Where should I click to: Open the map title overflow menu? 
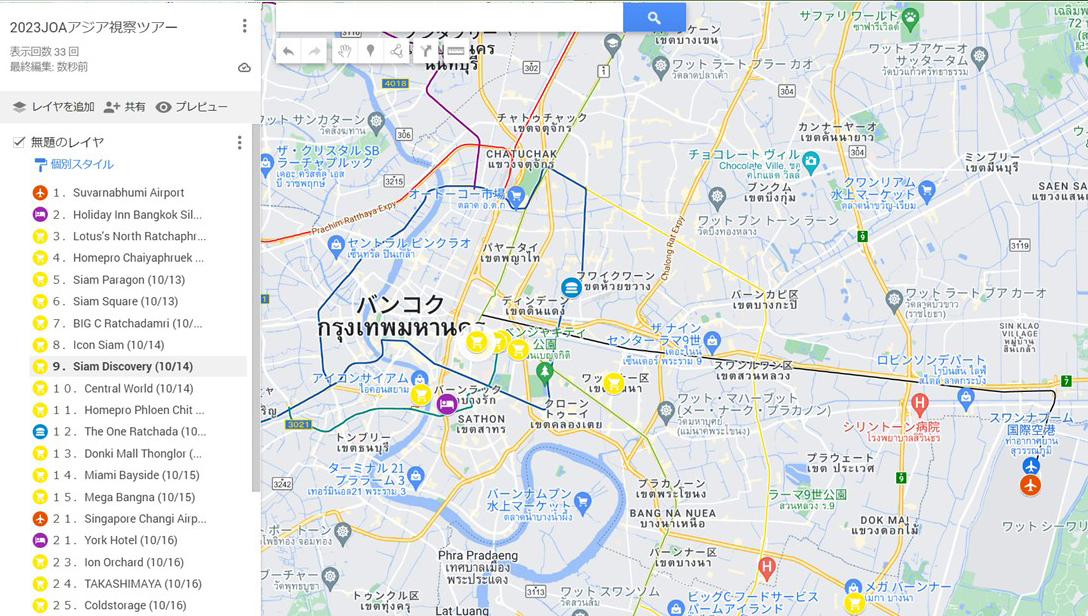245,26
